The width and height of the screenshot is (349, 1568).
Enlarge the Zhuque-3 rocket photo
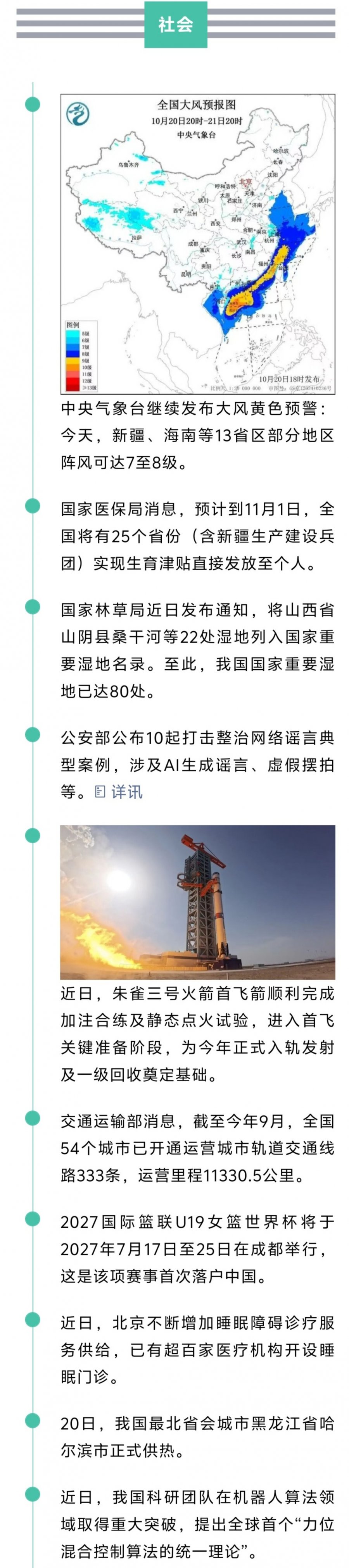[x=197, y=902]
